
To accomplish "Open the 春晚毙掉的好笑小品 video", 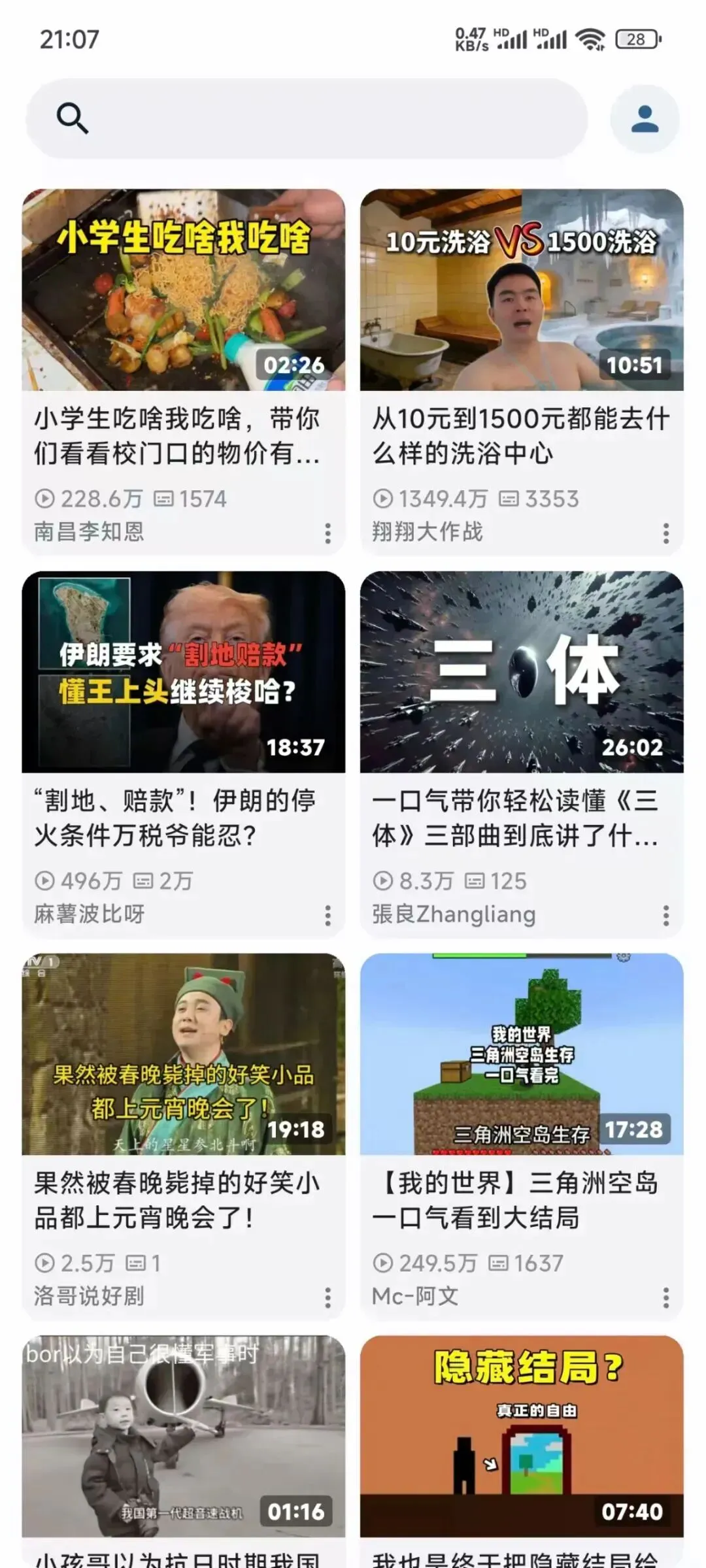I will [x=184, y=1054].
